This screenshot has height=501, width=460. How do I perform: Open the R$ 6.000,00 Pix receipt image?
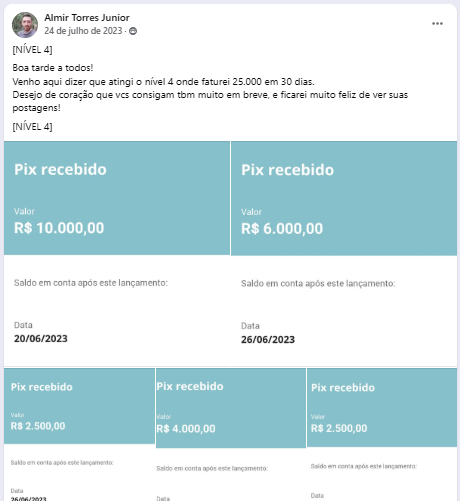pyautogui.click(x=344, y=254)
